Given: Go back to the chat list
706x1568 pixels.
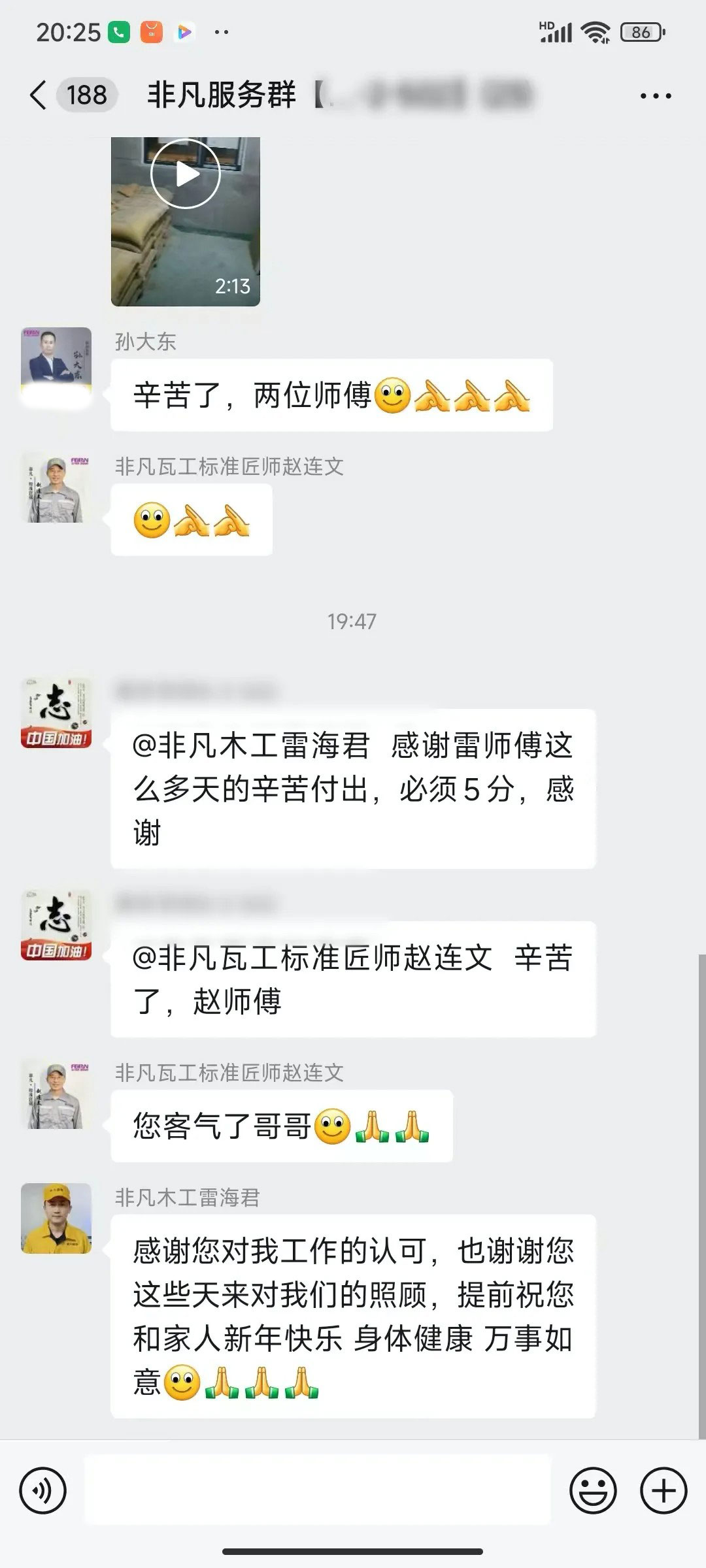Looking at the screenshot, I should (39, 95).
